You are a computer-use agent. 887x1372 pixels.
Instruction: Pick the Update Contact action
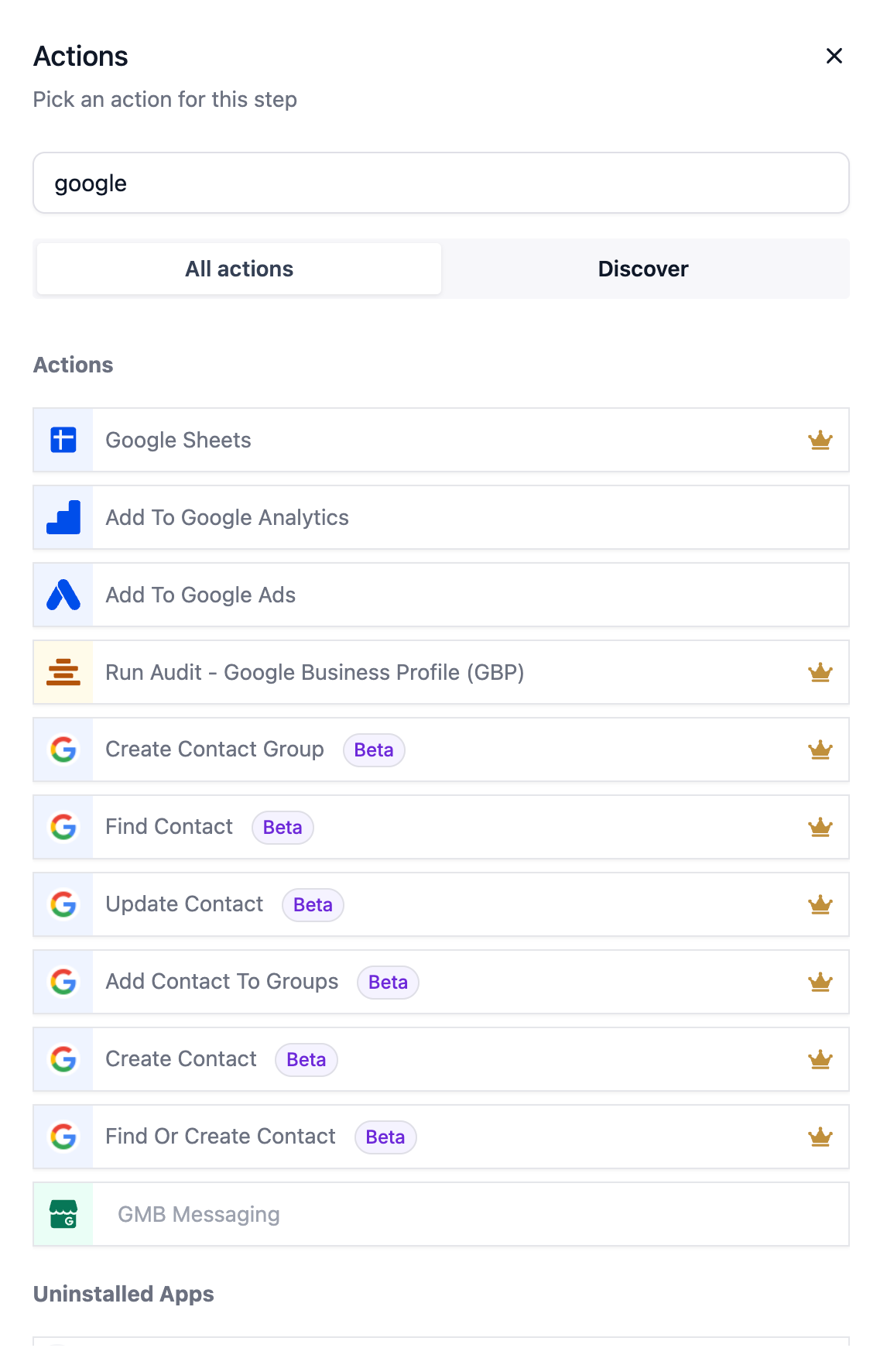click(184, 904)
